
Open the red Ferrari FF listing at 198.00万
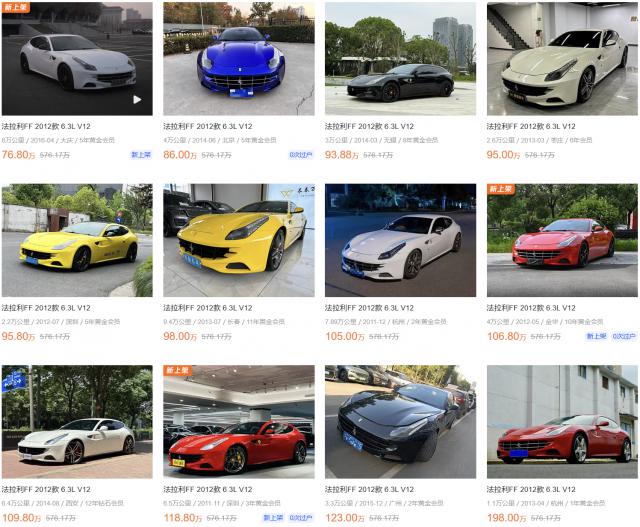pos(562,421)
